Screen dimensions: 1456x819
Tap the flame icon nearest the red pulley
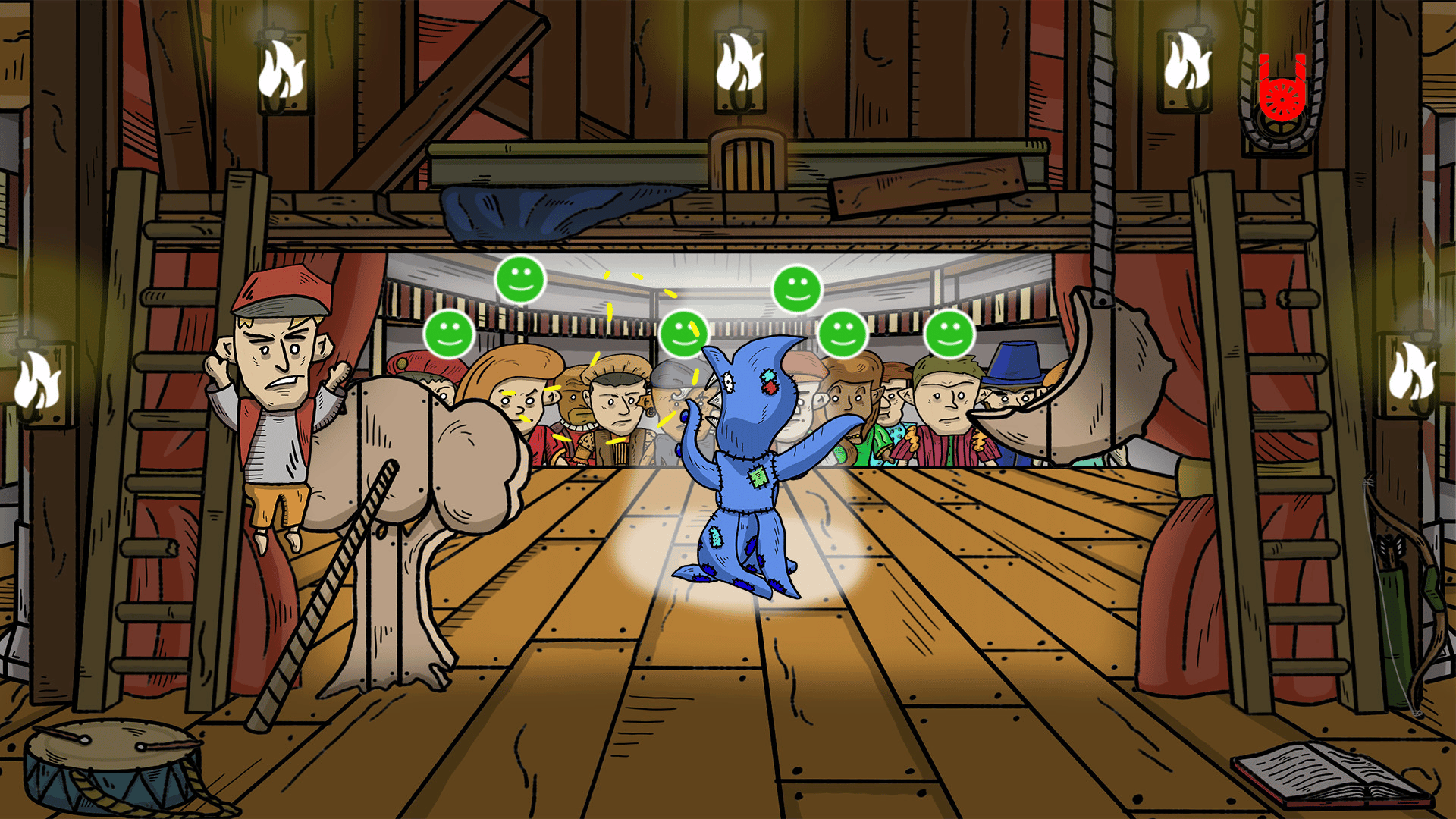pos(1187,64)
